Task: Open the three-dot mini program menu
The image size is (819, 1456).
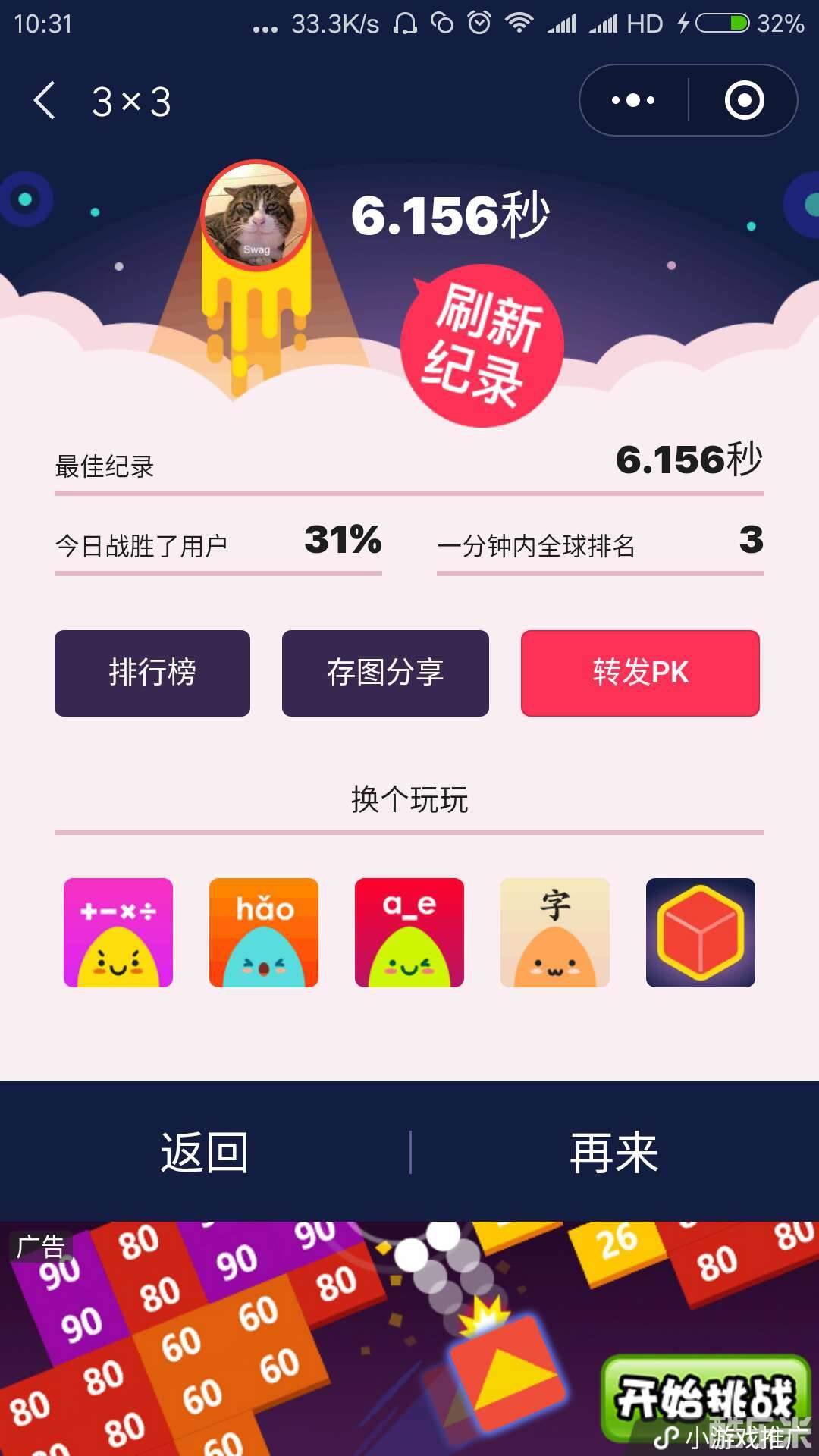Action: 632,99
